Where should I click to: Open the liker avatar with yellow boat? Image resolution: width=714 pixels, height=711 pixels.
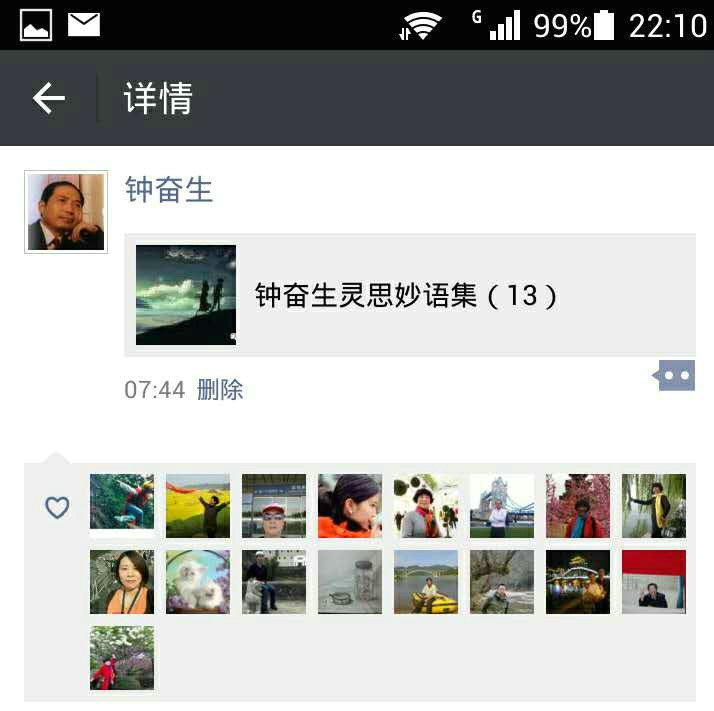[x=426, y=581]
